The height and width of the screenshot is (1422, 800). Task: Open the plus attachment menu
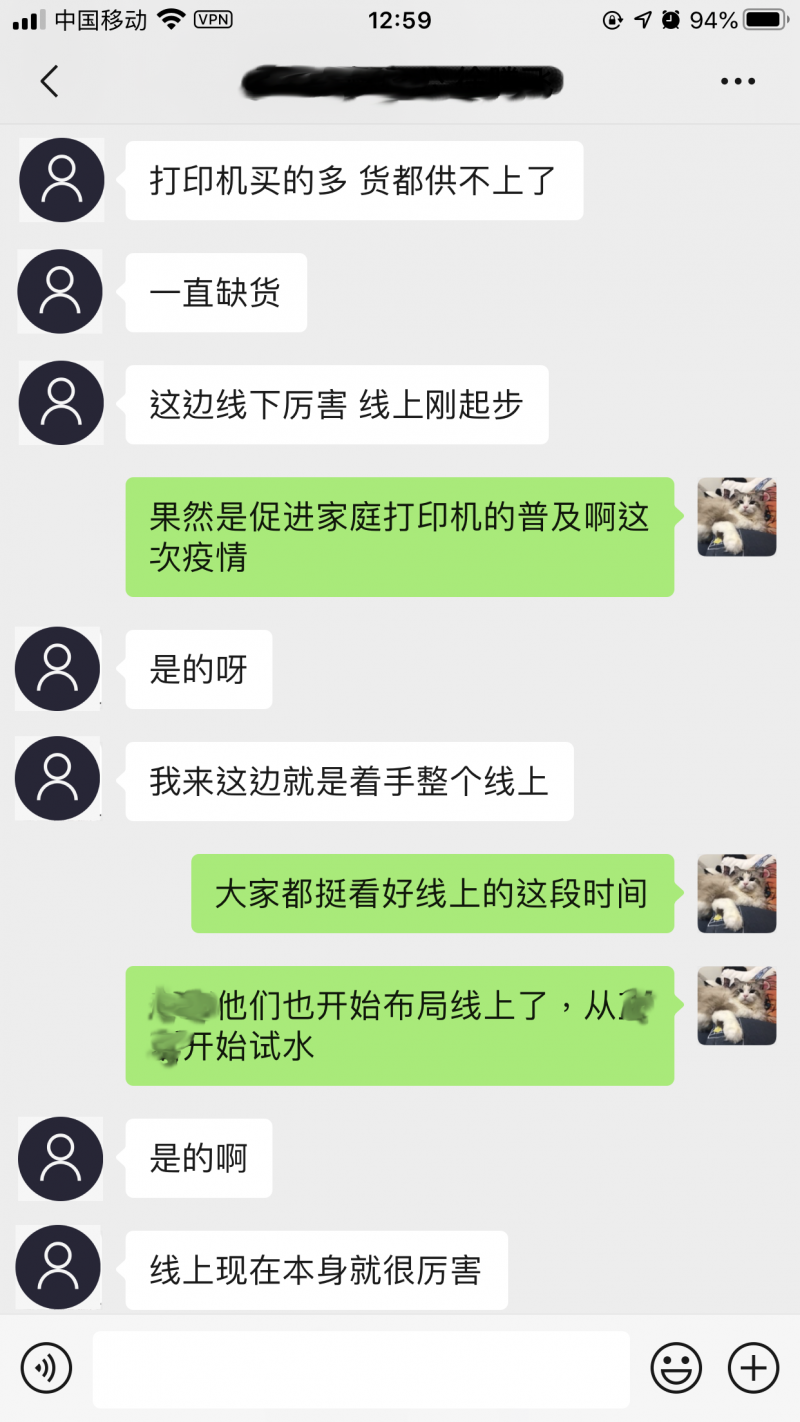(x=753, y=1367)
